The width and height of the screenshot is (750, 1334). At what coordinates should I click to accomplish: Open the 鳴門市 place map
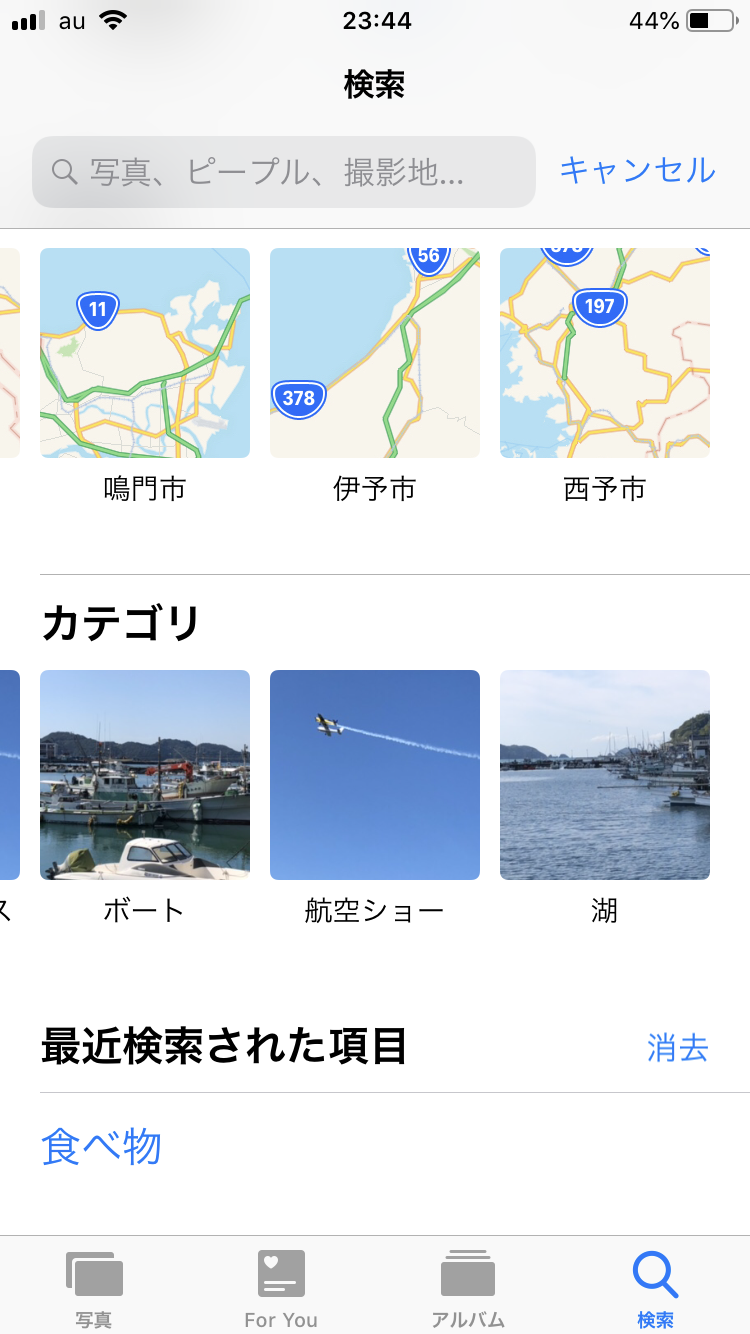[x=145, y=353]
